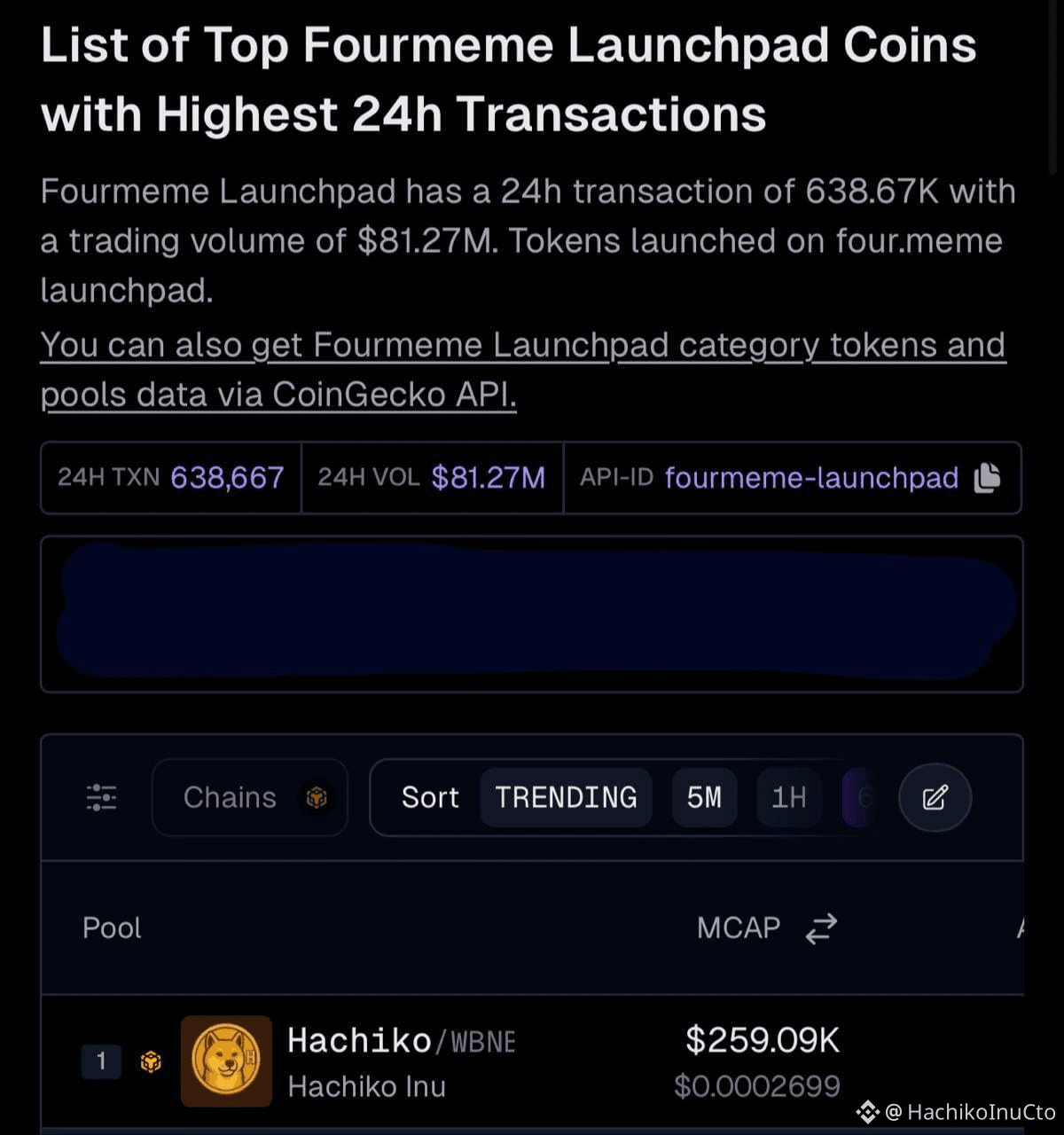Select the 5M timeframe toggle
Screen dimensions: 1064x1135
(704, 797)
